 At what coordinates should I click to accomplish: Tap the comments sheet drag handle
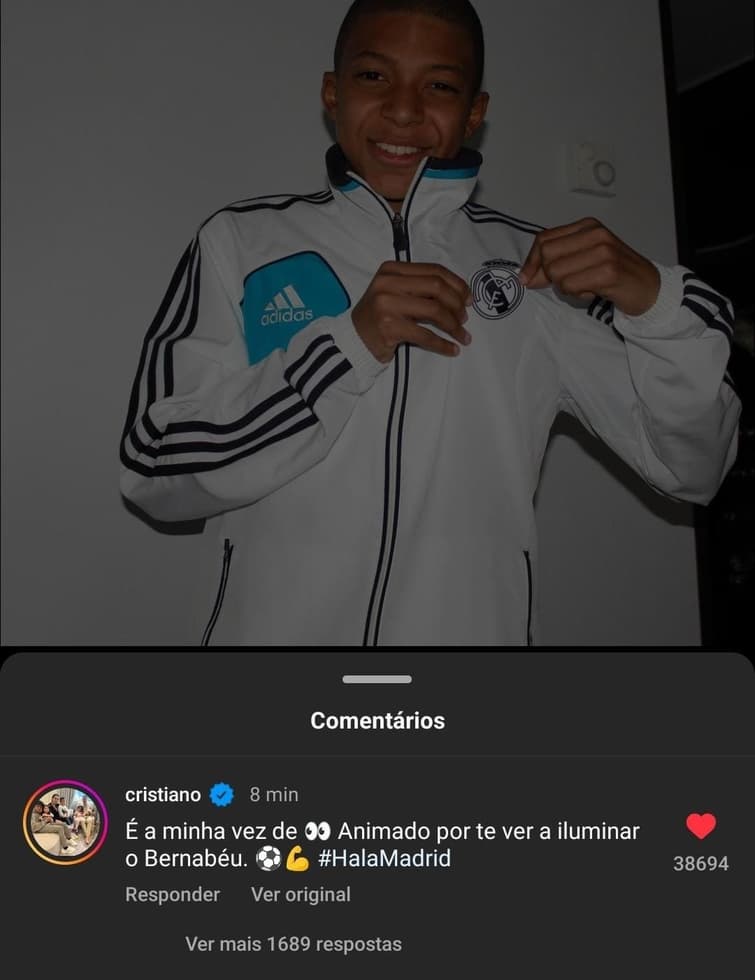point(377,679)
